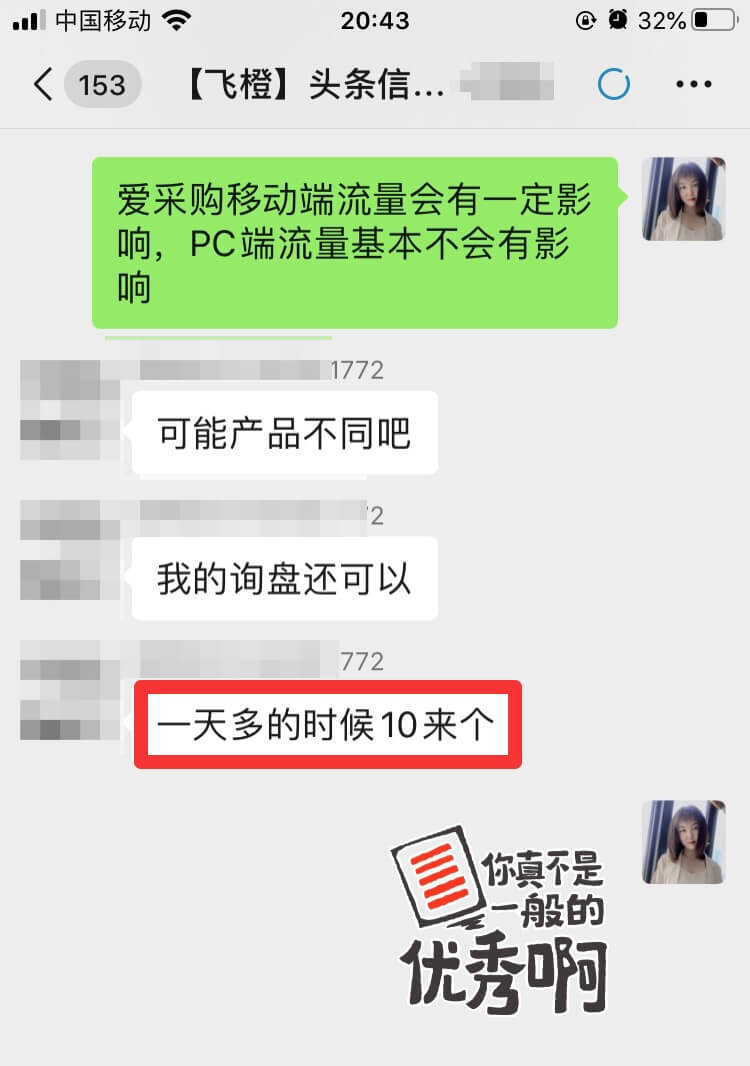The width and height of the screenshot is (750, 1066).
Task: Open the three-dot chat options menu
Action: pyautogui.click(x=693, y=85)
